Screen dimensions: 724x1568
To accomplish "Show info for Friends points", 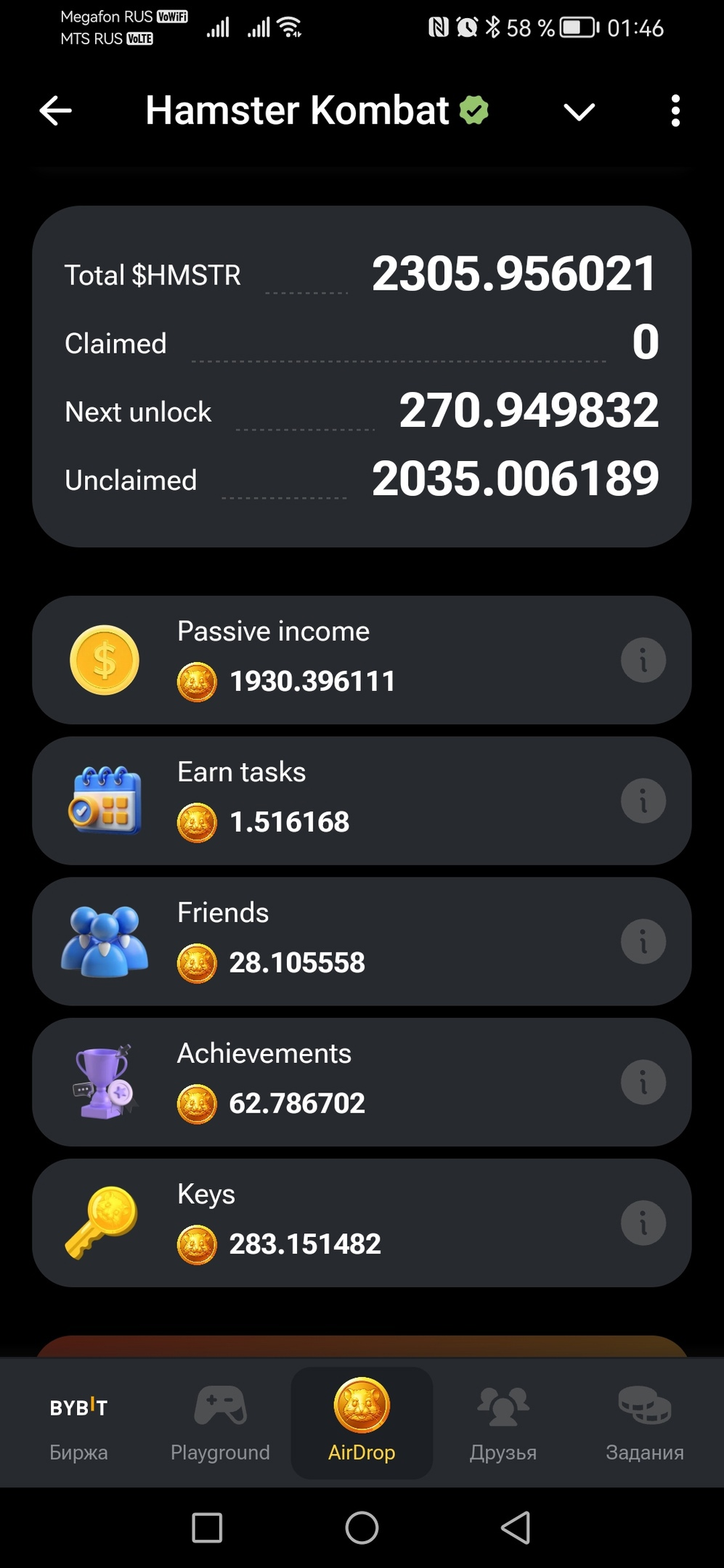I will coord(643,942).
